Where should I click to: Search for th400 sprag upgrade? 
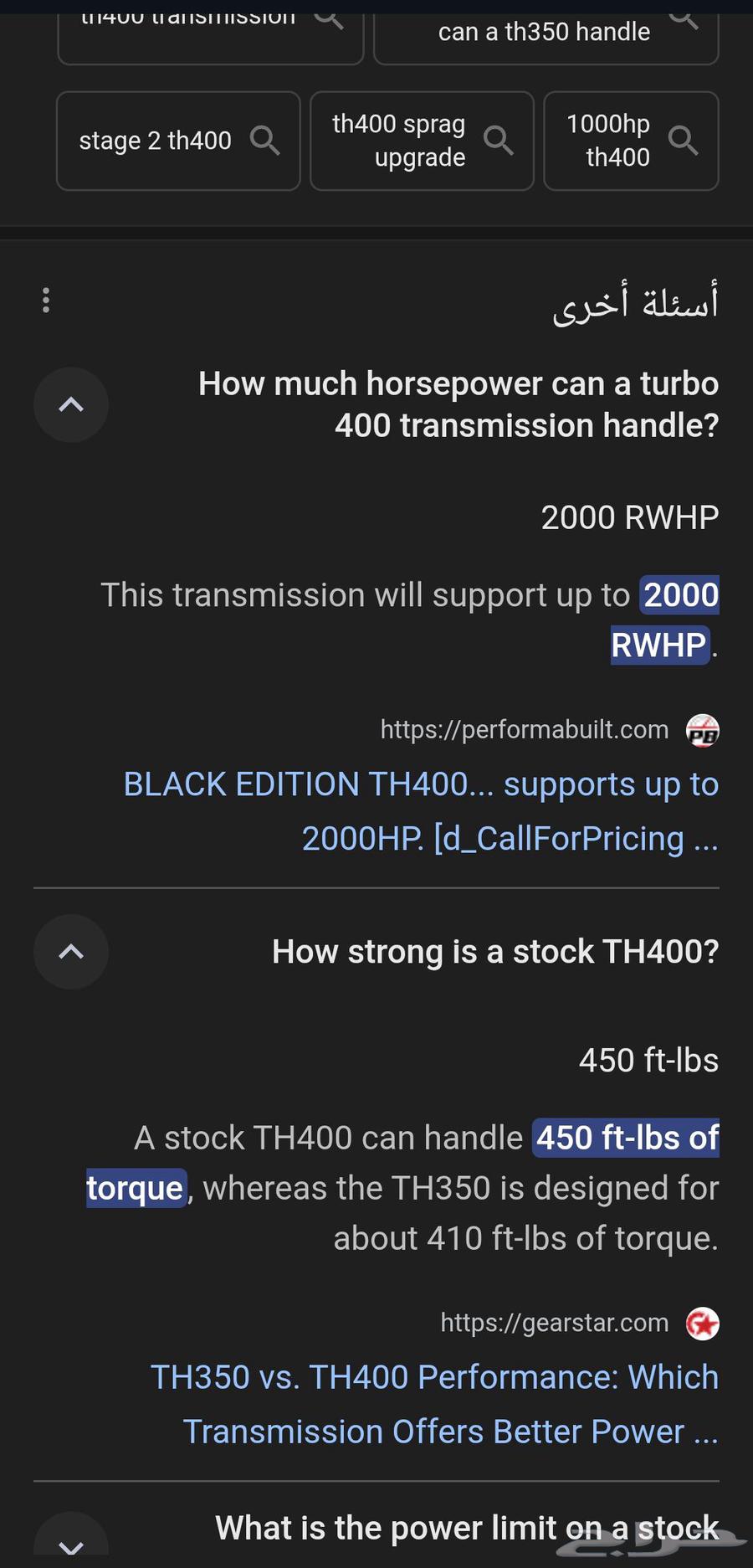click(x=422, y=141)
